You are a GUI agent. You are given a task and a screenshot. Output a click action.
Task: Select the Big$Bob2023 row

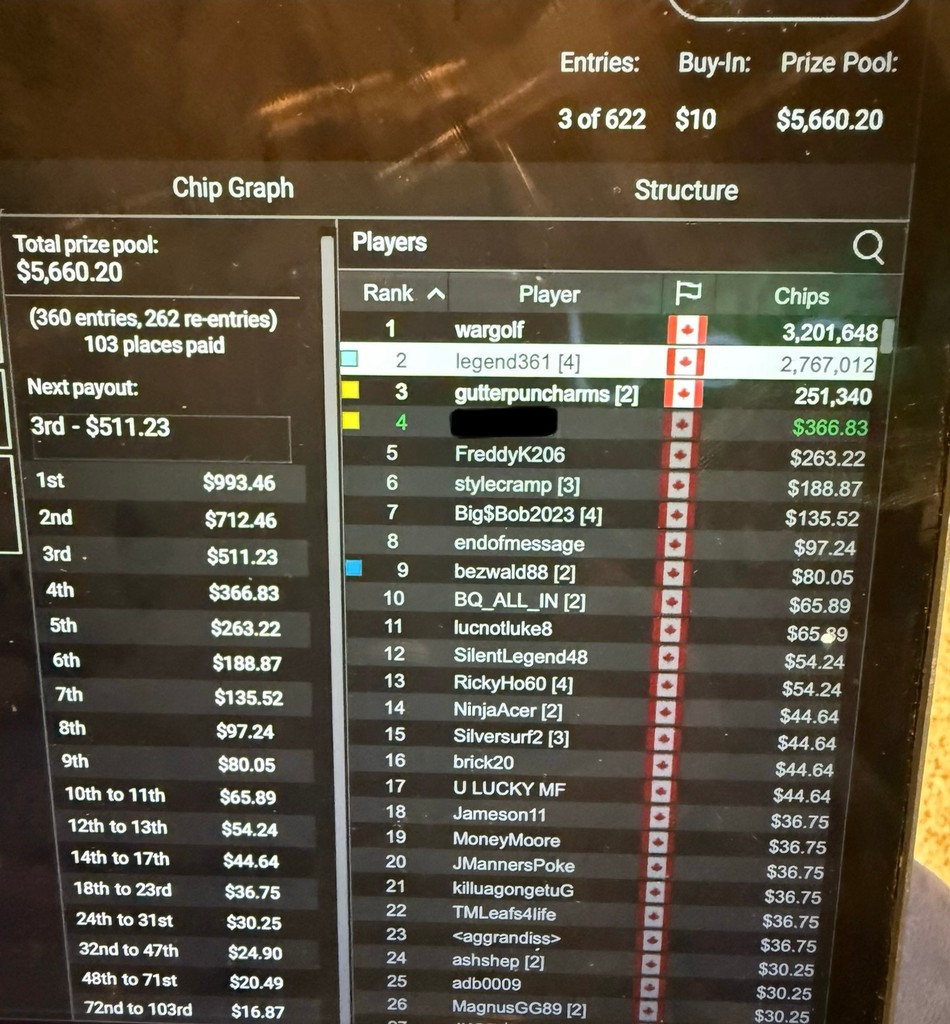527,515
